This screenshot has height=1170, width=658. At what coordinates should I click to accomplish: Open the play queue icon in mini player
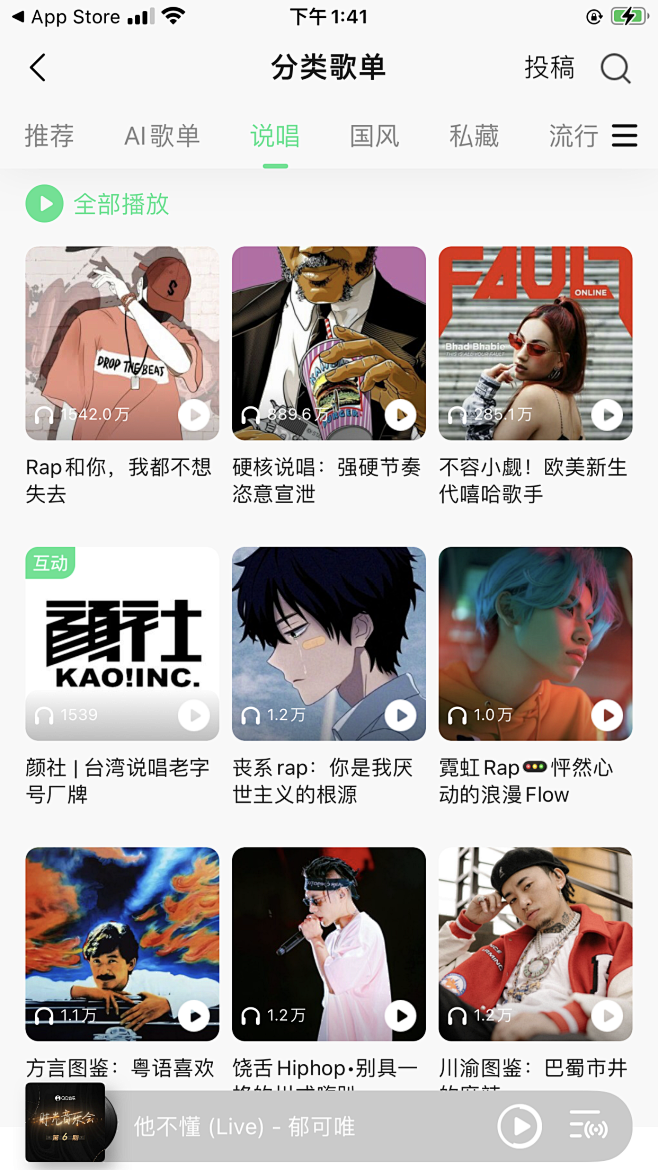click(x=588, y=1127)
